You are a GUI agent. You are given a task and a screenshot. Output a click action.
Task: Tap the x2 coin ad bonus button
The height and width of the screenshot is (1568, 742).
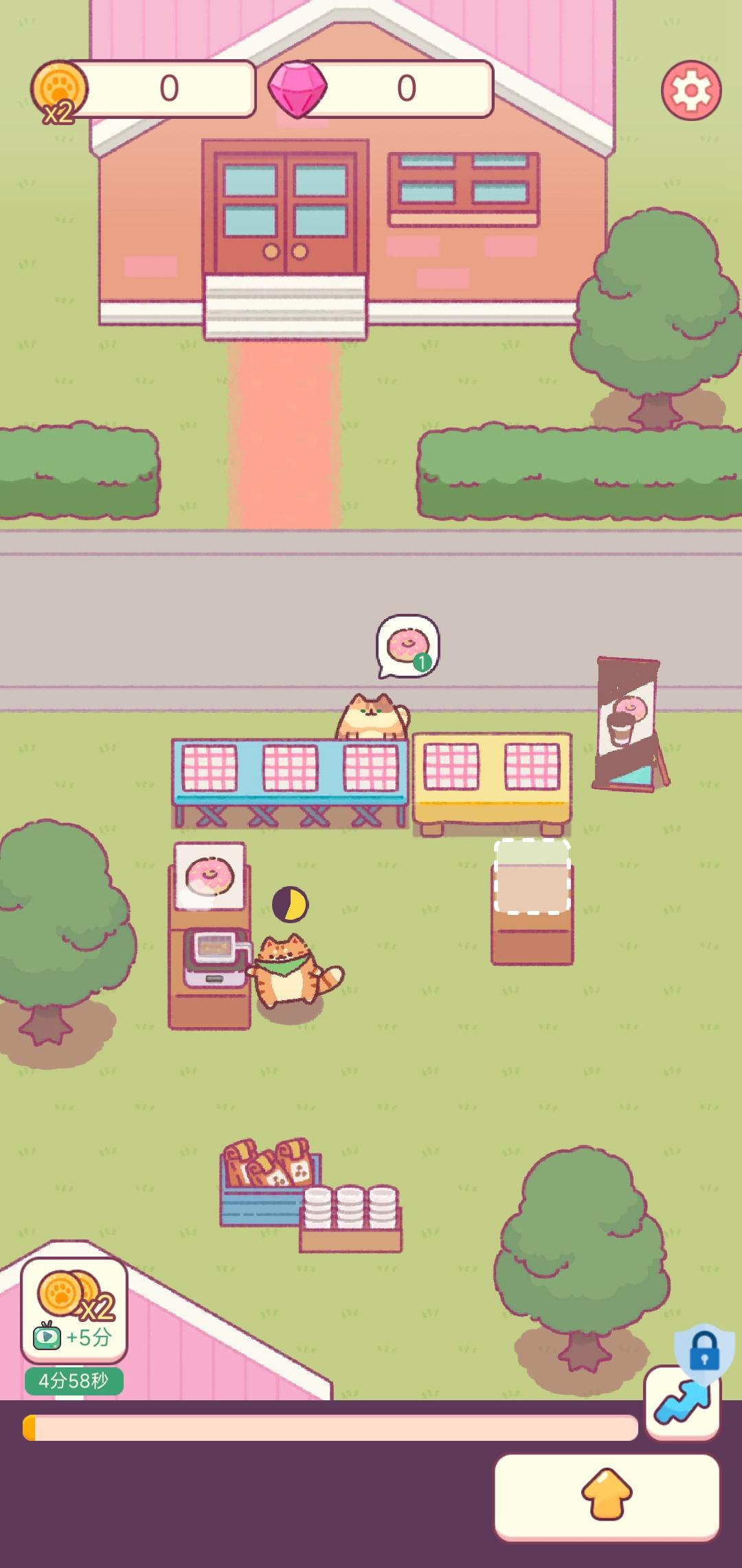(74, 1311)
